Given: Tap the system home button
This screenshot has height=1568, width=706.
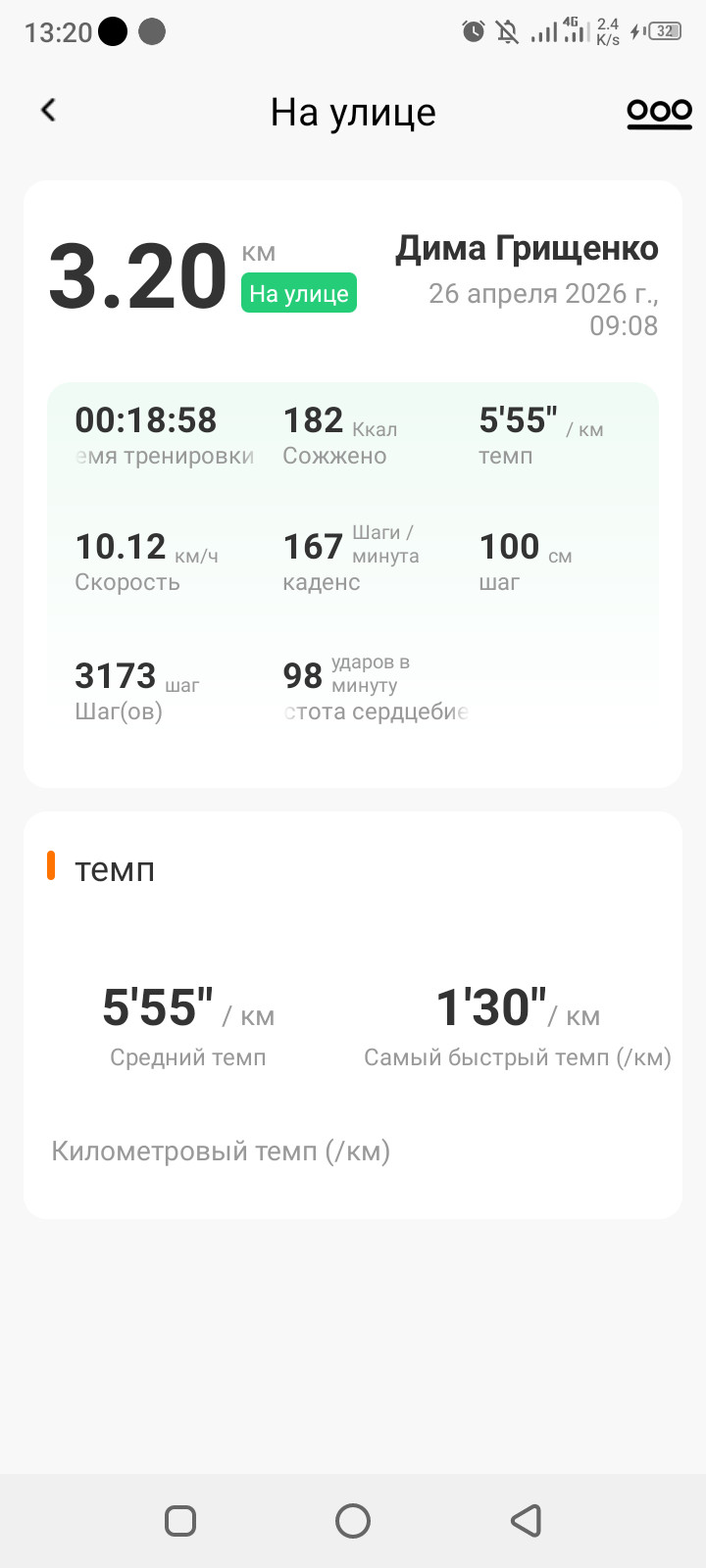Looking at the screenshot, I should 353,1521.
